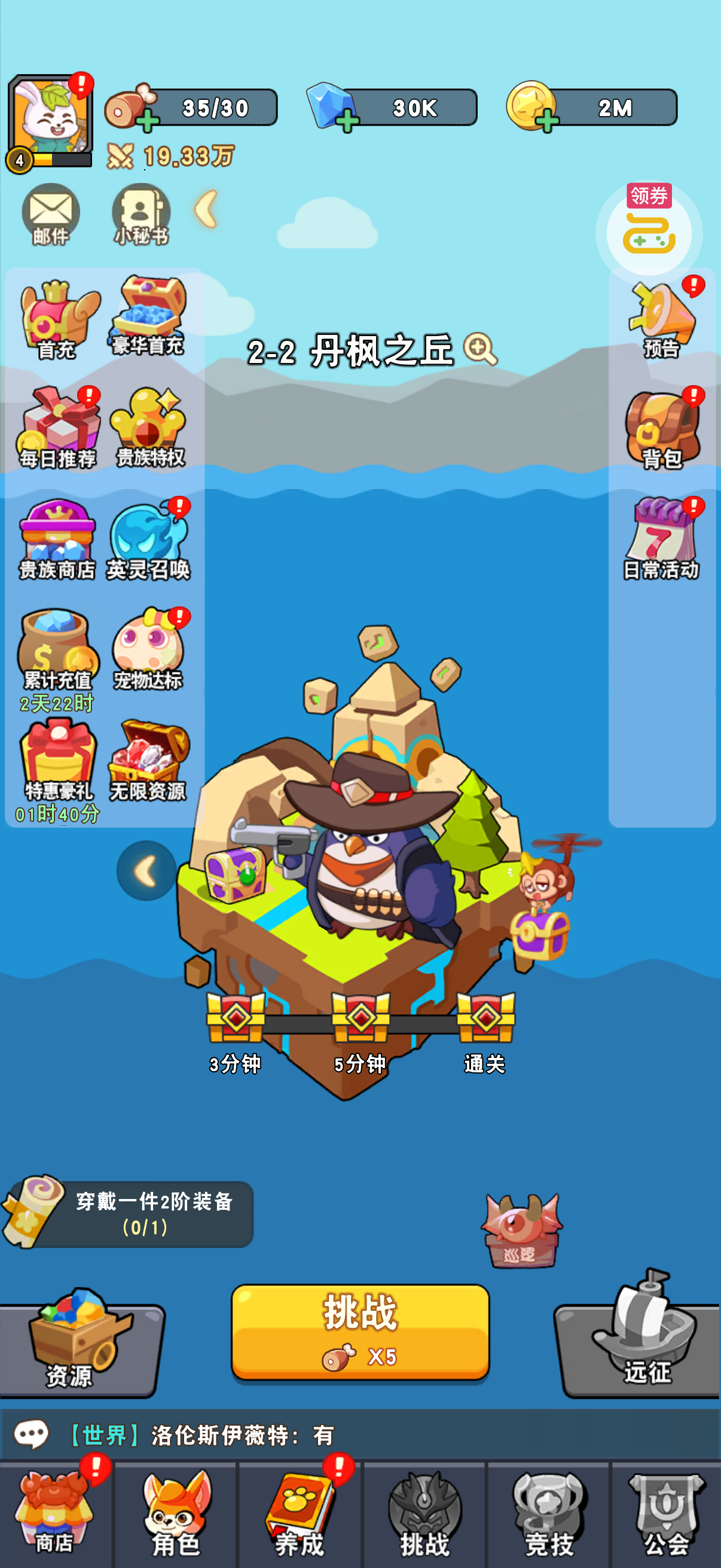Tap the yellow 挑战 challenge button

(x=360, y=1331)
